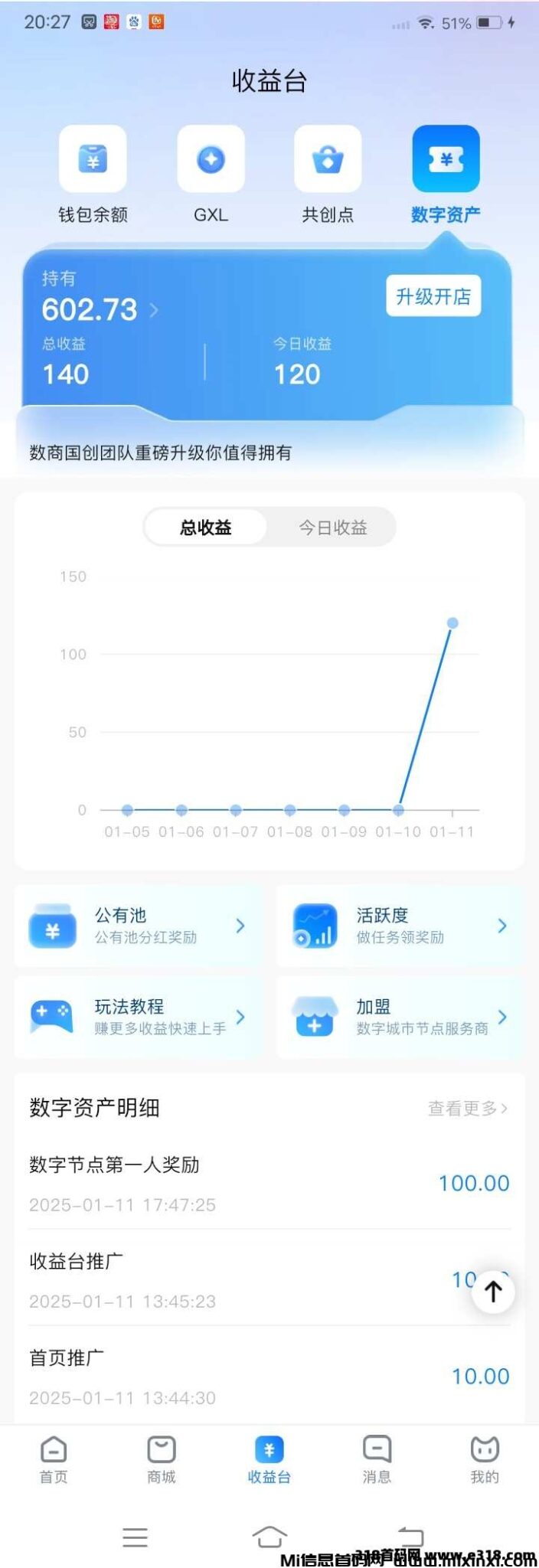Screen dimensions: 539x1568
Task: Switch to the 我的 profile tab
Action: [485, 1459]
